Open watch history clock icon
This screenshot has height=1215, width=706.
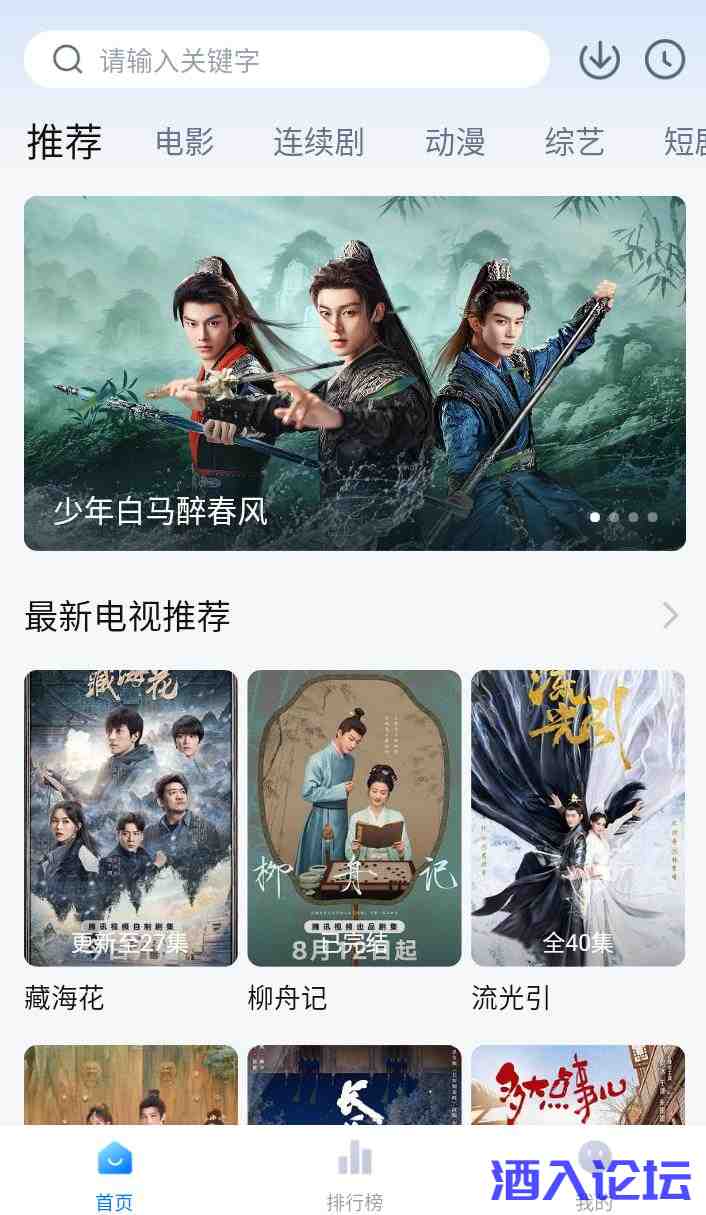(665, 60)
